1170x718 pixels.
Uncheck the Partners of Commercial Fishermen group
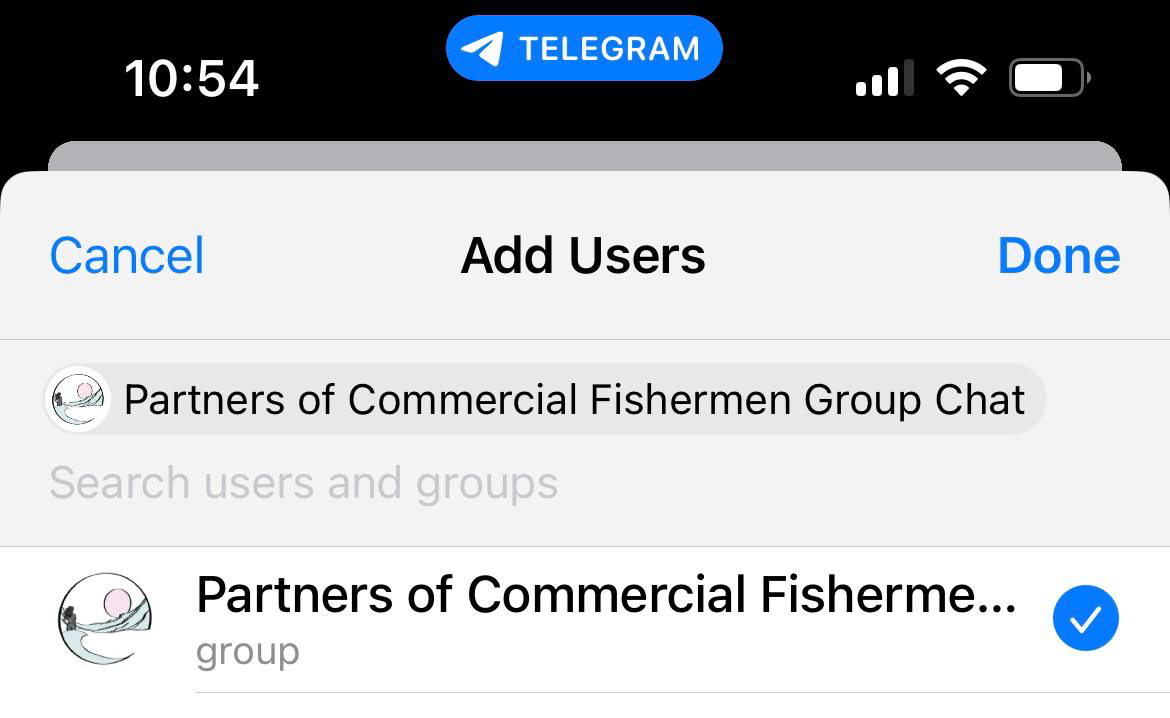tap(1085, 619)
